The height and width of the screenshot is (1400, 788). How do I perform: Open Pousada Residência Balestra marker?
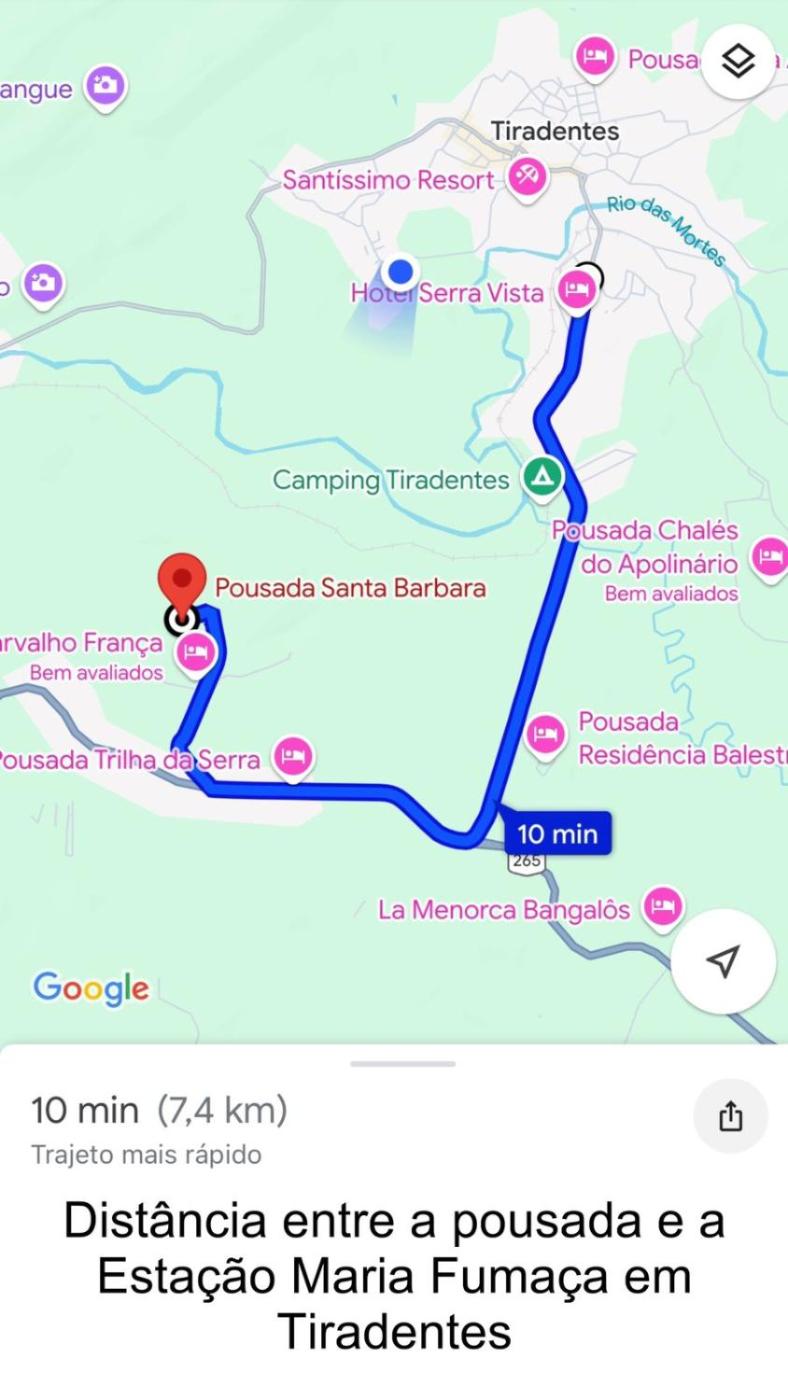pyautogui.click(x=545, y=735)
